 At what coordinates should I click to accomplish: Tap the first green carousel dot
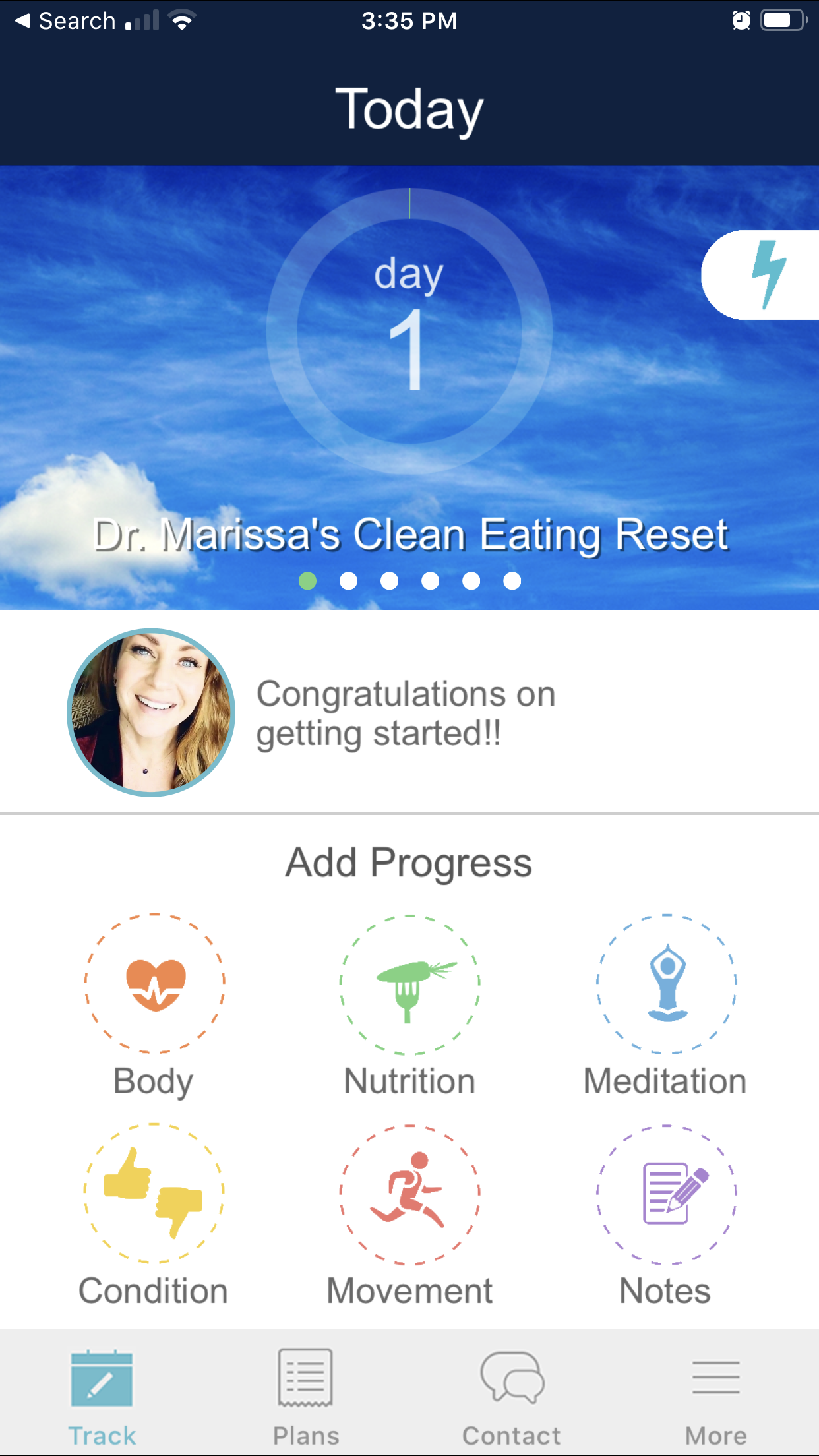click(307, 581)
